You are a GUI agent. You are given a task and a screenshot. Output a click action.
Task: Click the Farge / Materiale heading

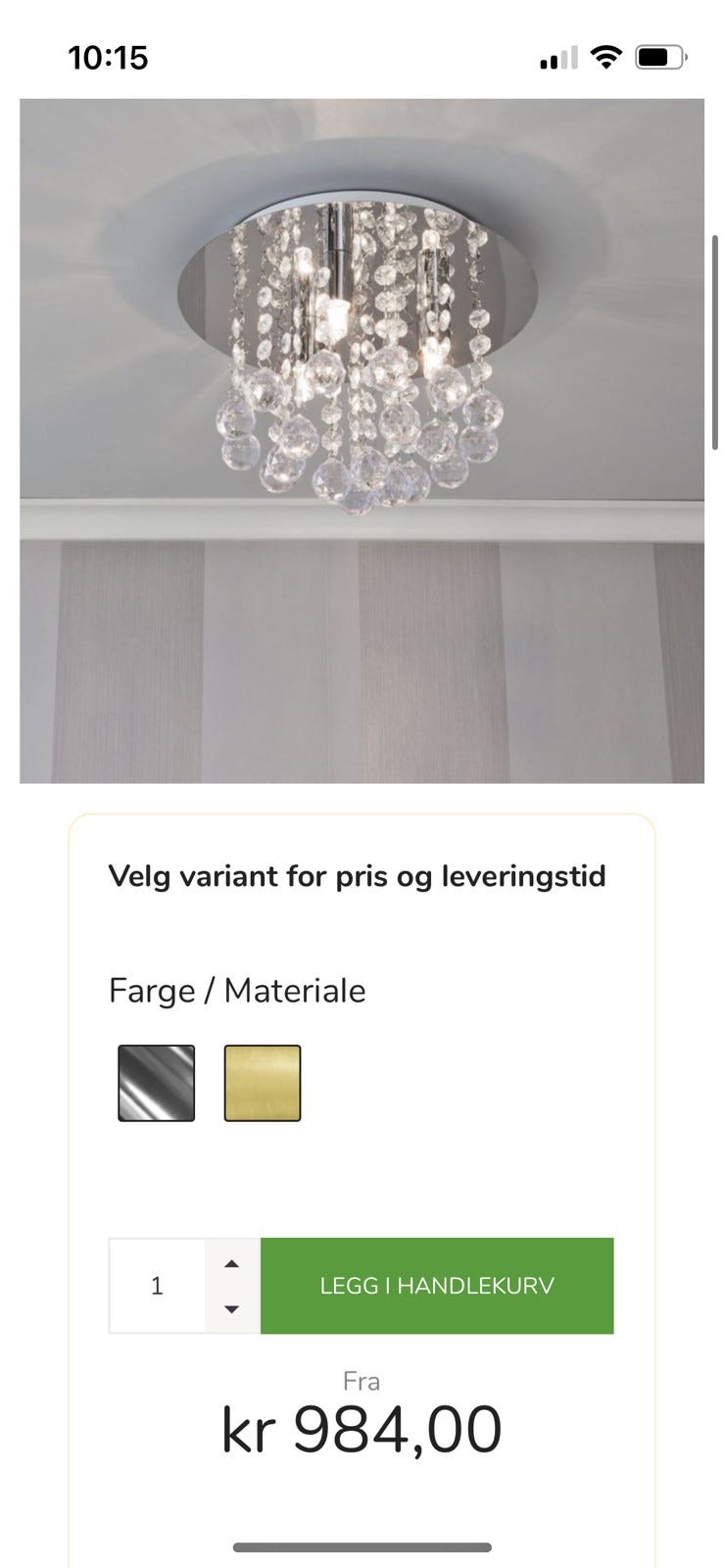click(x=237, y=991)
